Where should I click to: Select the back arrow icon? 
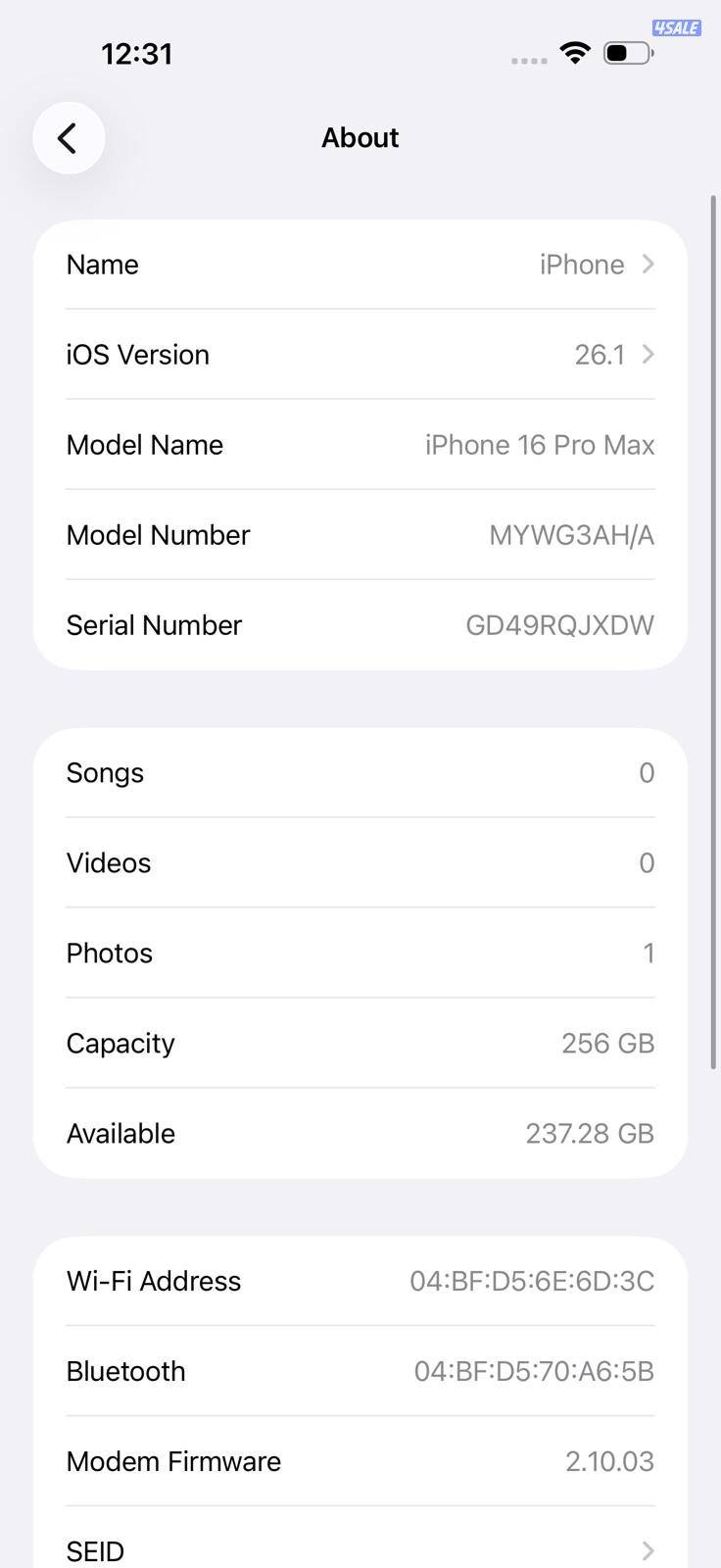point(69,137)
